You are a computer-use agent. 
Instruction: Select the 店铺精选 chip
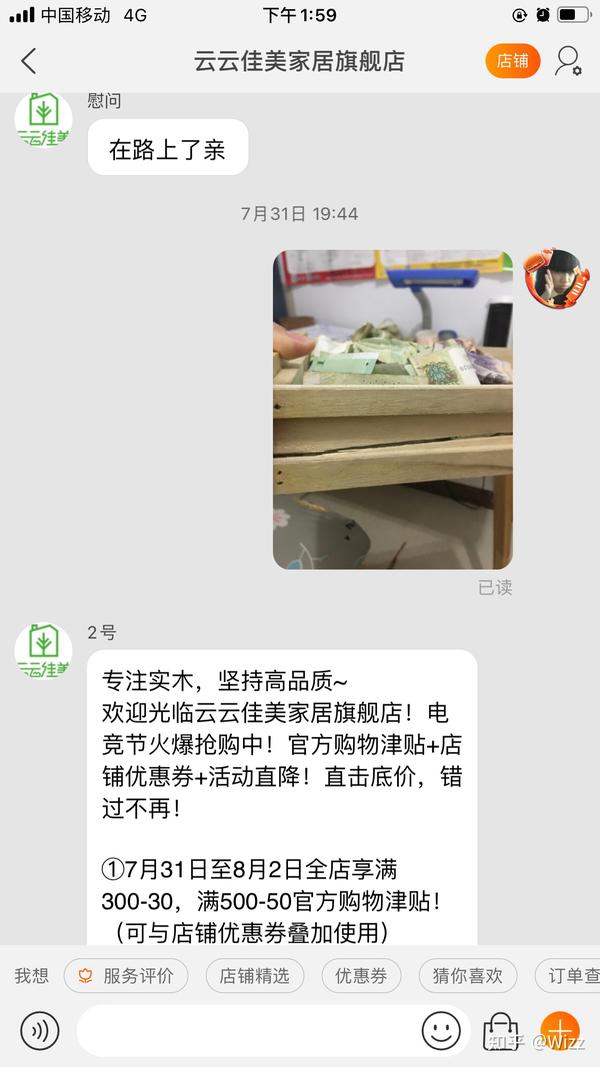click(254, 976)
